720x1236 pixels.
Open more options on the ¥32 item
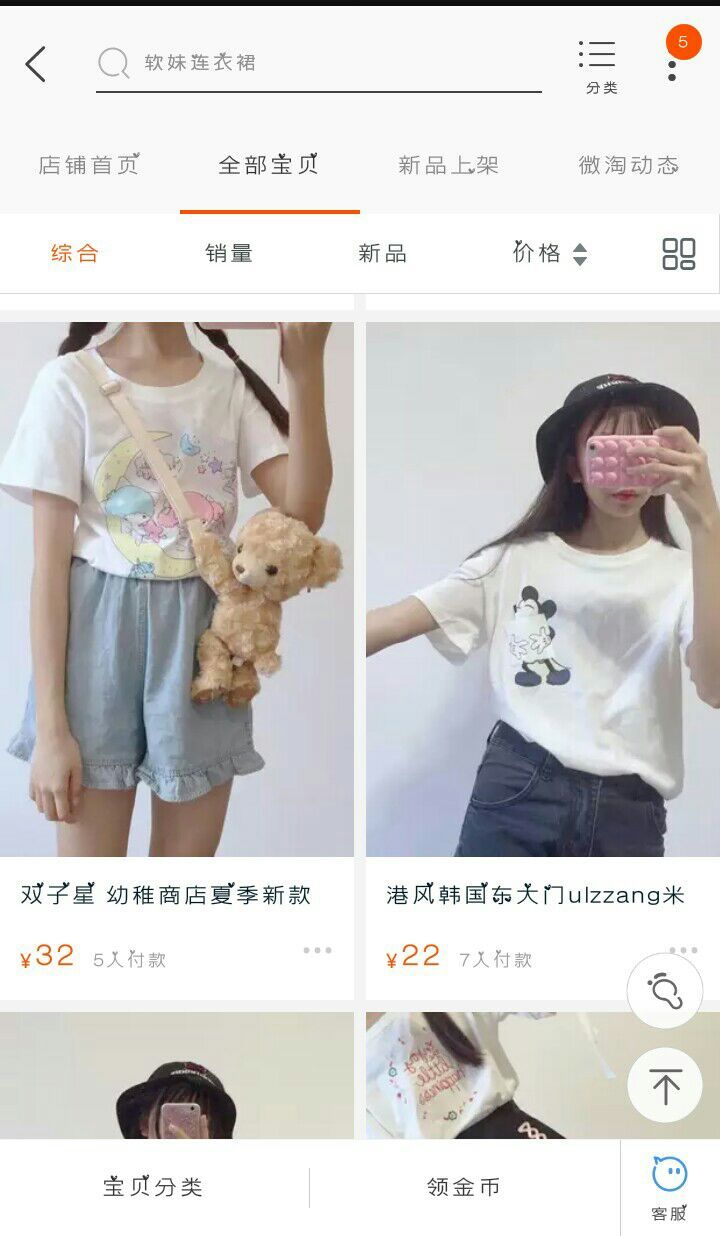pos(317,950)
